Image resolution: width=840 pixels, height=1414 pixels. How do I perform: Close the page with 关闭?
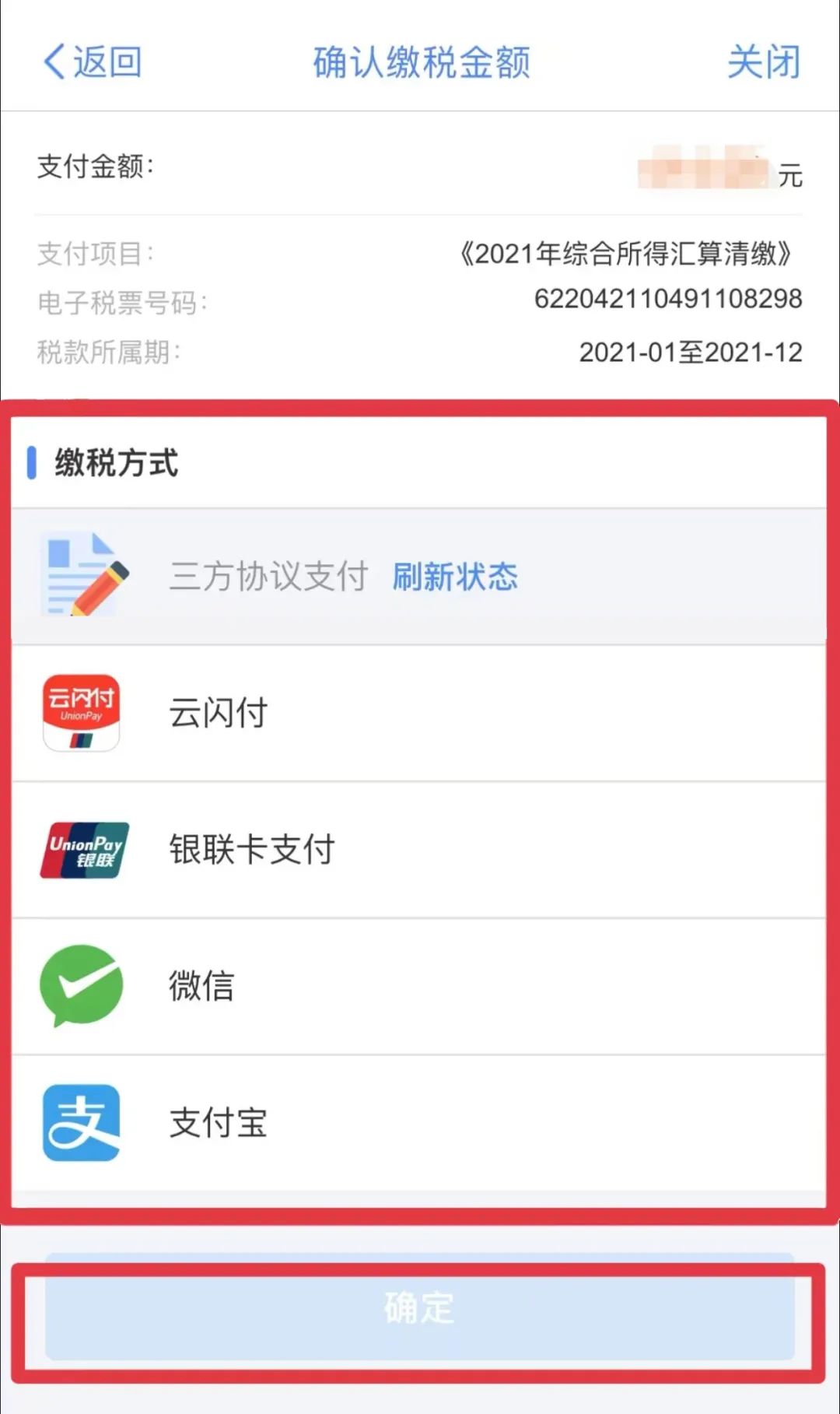pos(763,62)
